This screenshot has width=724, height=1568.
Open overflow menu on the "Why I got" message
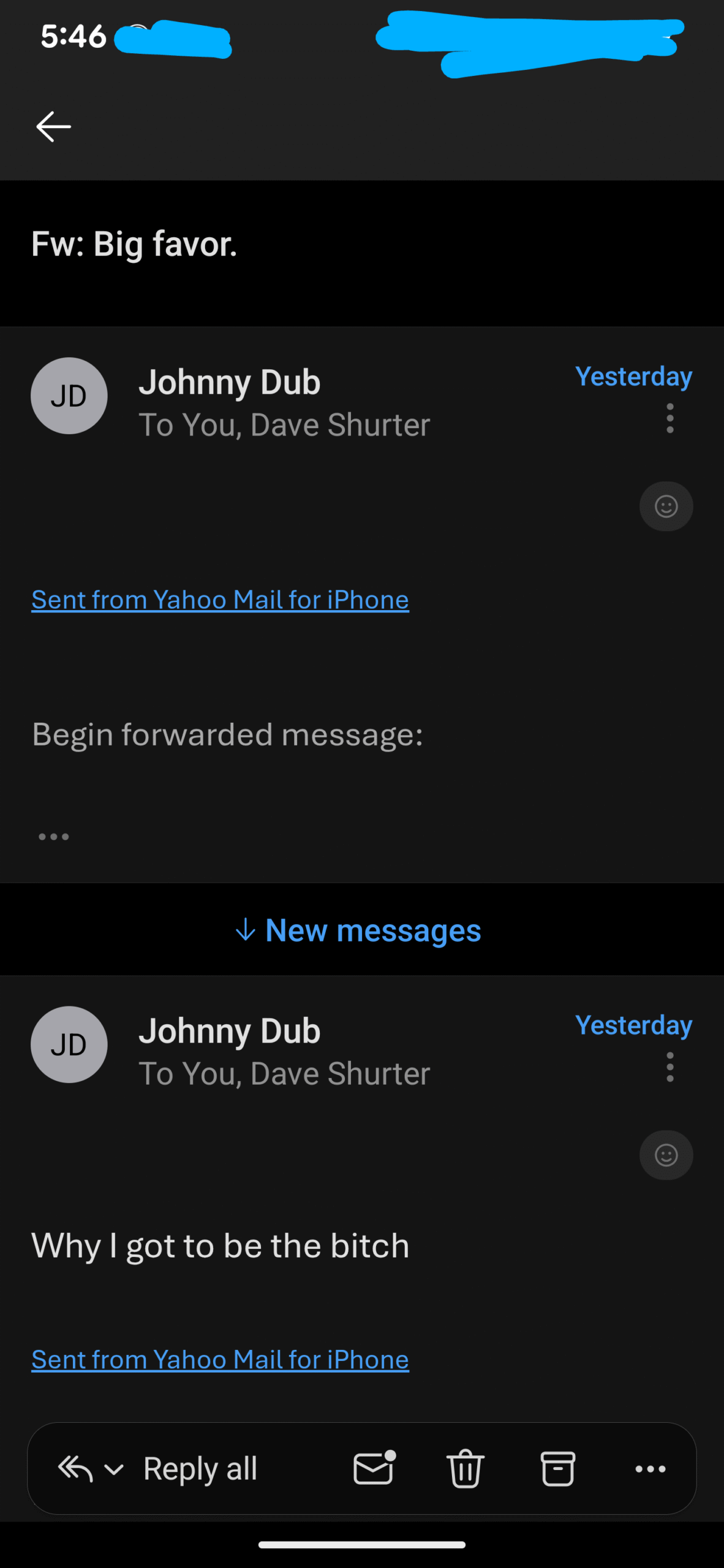coord(669,1067)
